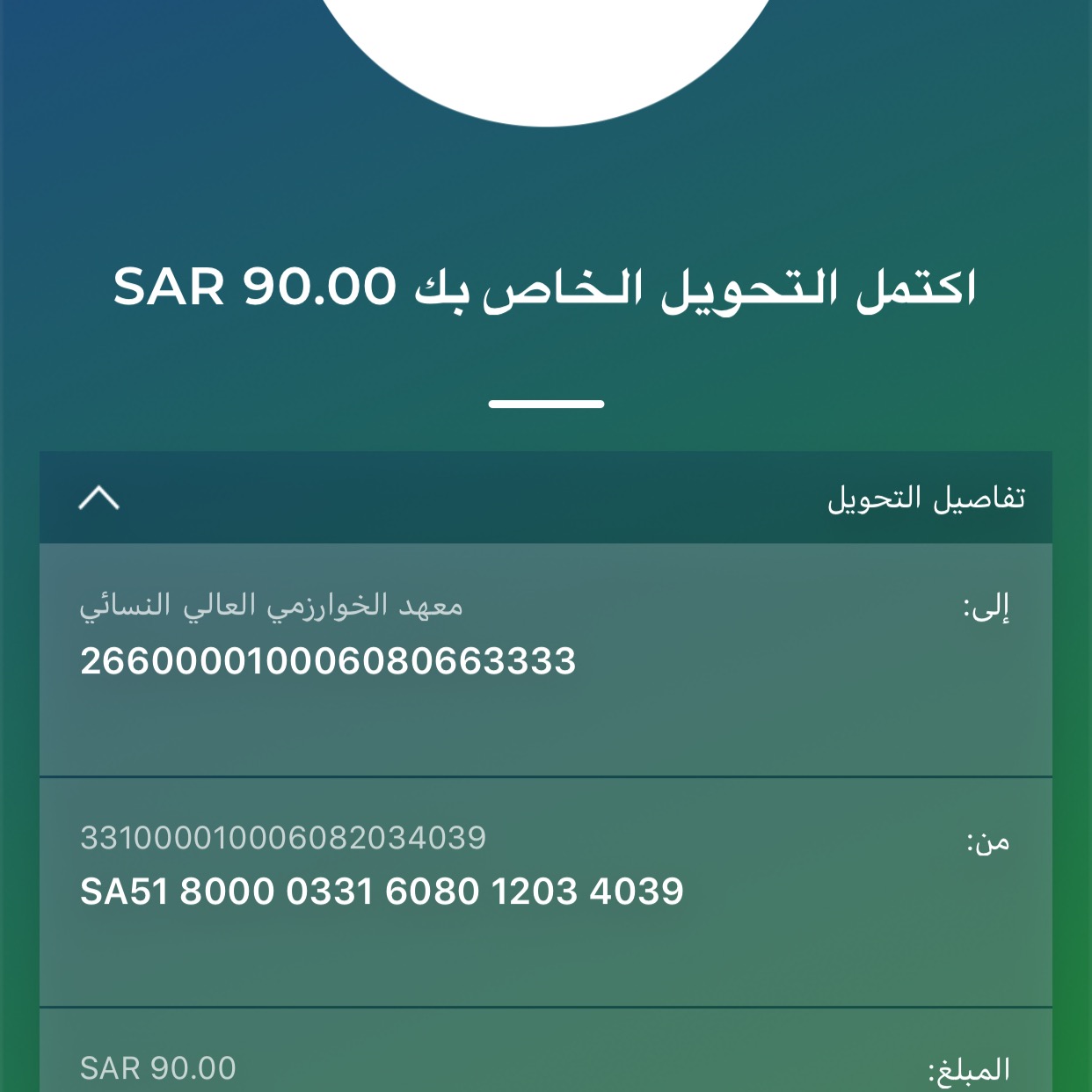Image resolution: width=1092 pixels, height=1092 pixels.
Task: Collapse the تفاصيل التحويل section
Action: click(x=98, y=498)
